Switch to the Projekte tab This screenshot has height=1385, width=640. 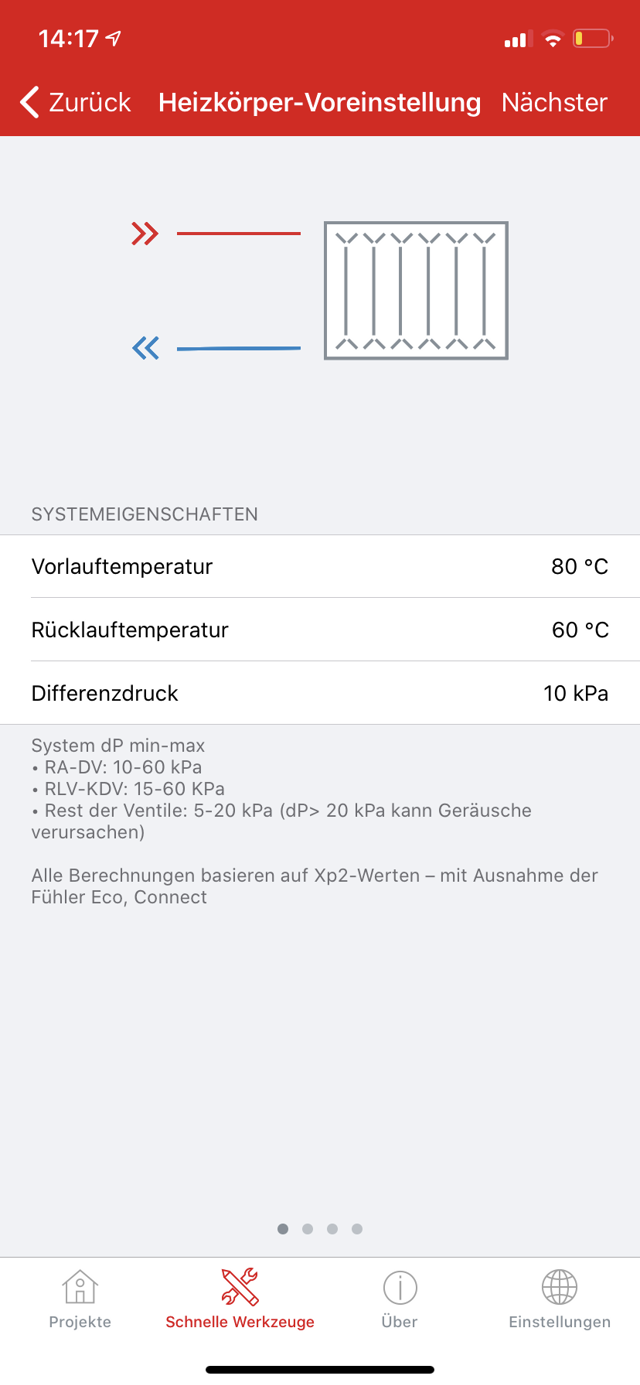(x=80, y=1299)
